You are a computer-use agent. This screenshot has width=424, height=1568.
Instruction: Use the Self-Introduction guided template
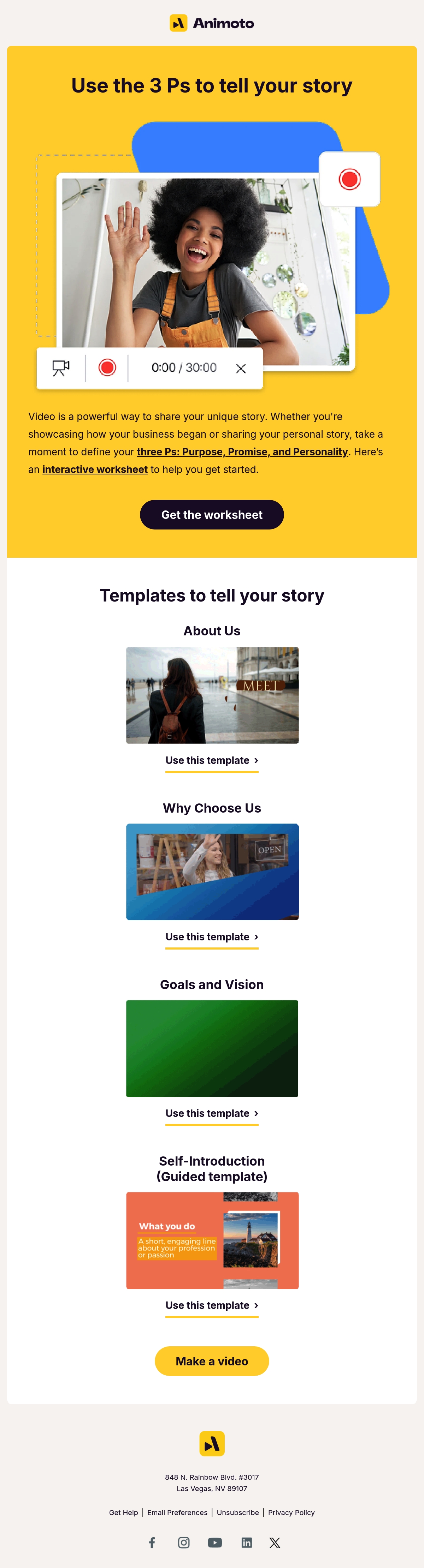pyautogui.click(x=212, y=1306)
